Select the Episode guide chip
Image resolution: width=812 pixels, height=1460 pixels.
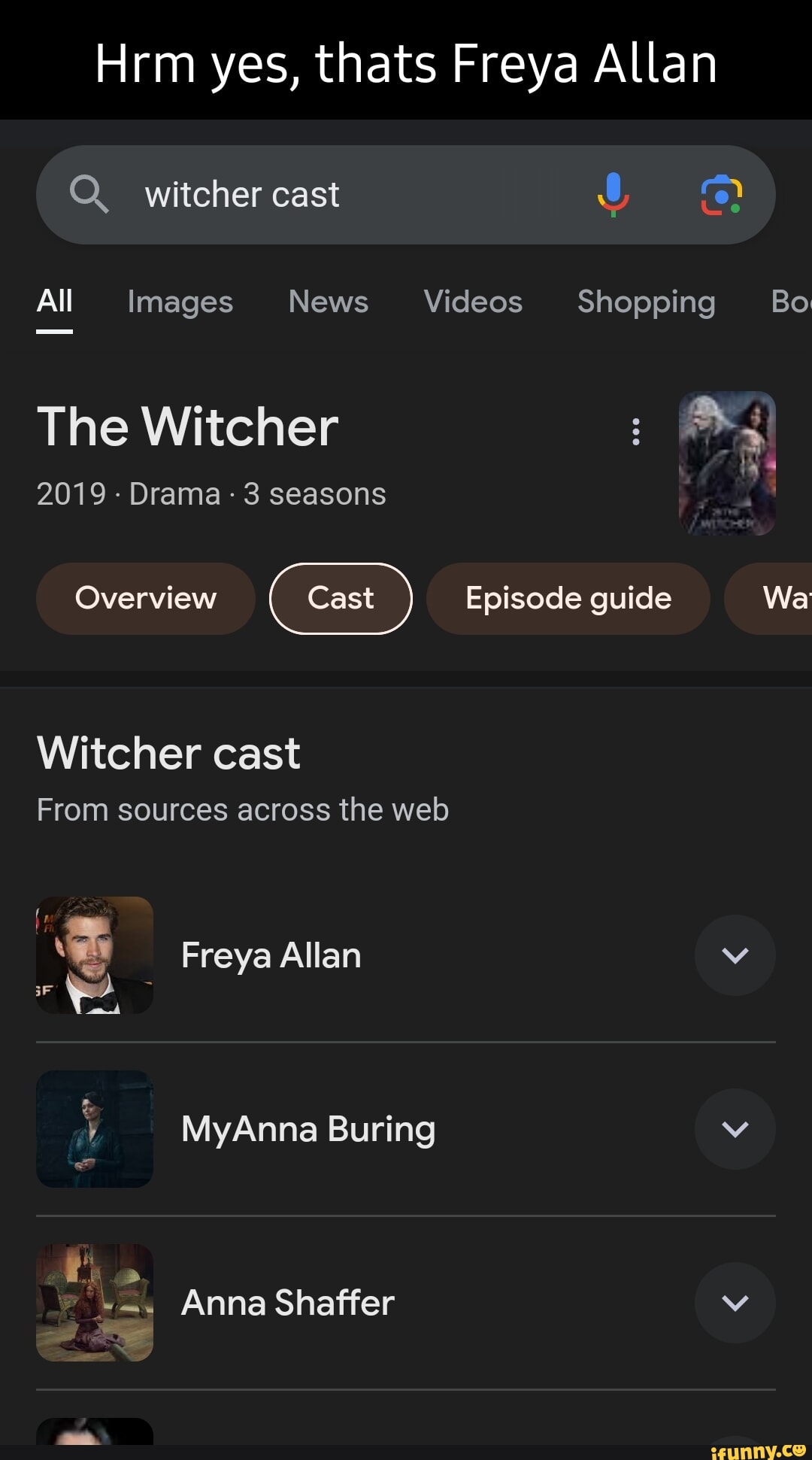[x=568, y=599]
